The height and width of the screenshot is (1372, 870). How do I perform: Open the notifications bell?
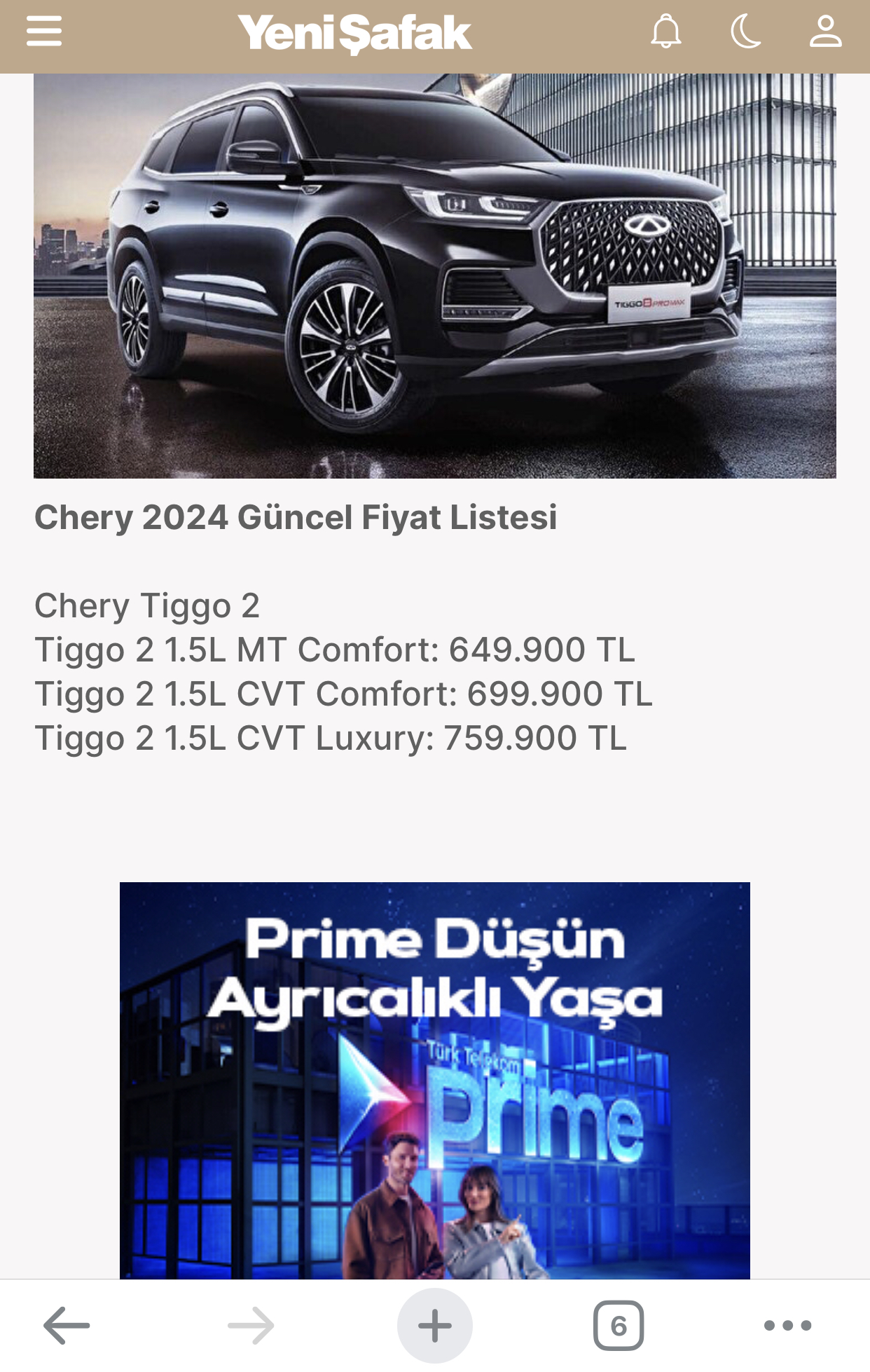tap(665, 32)
